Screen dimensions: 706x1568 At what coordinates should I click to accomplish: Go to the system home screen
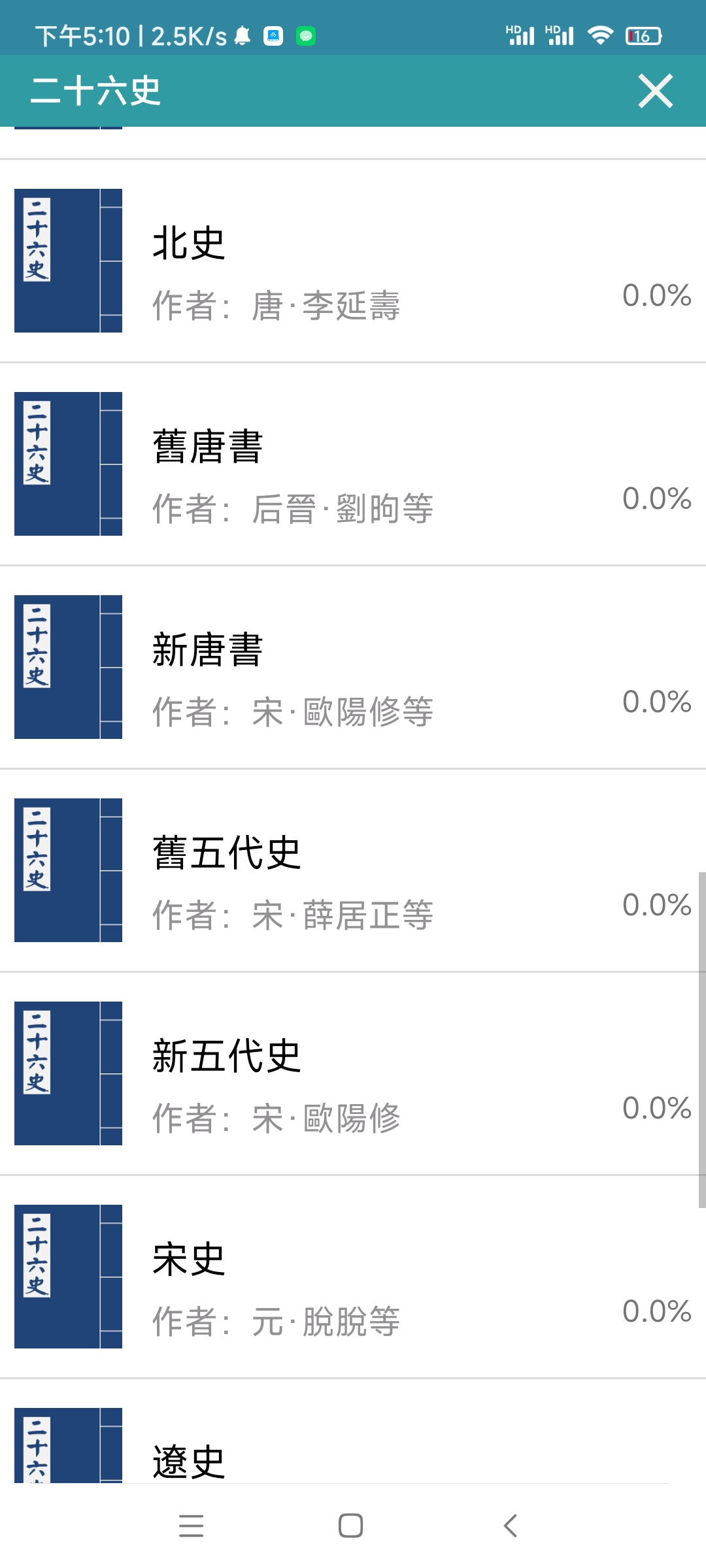351,1526
